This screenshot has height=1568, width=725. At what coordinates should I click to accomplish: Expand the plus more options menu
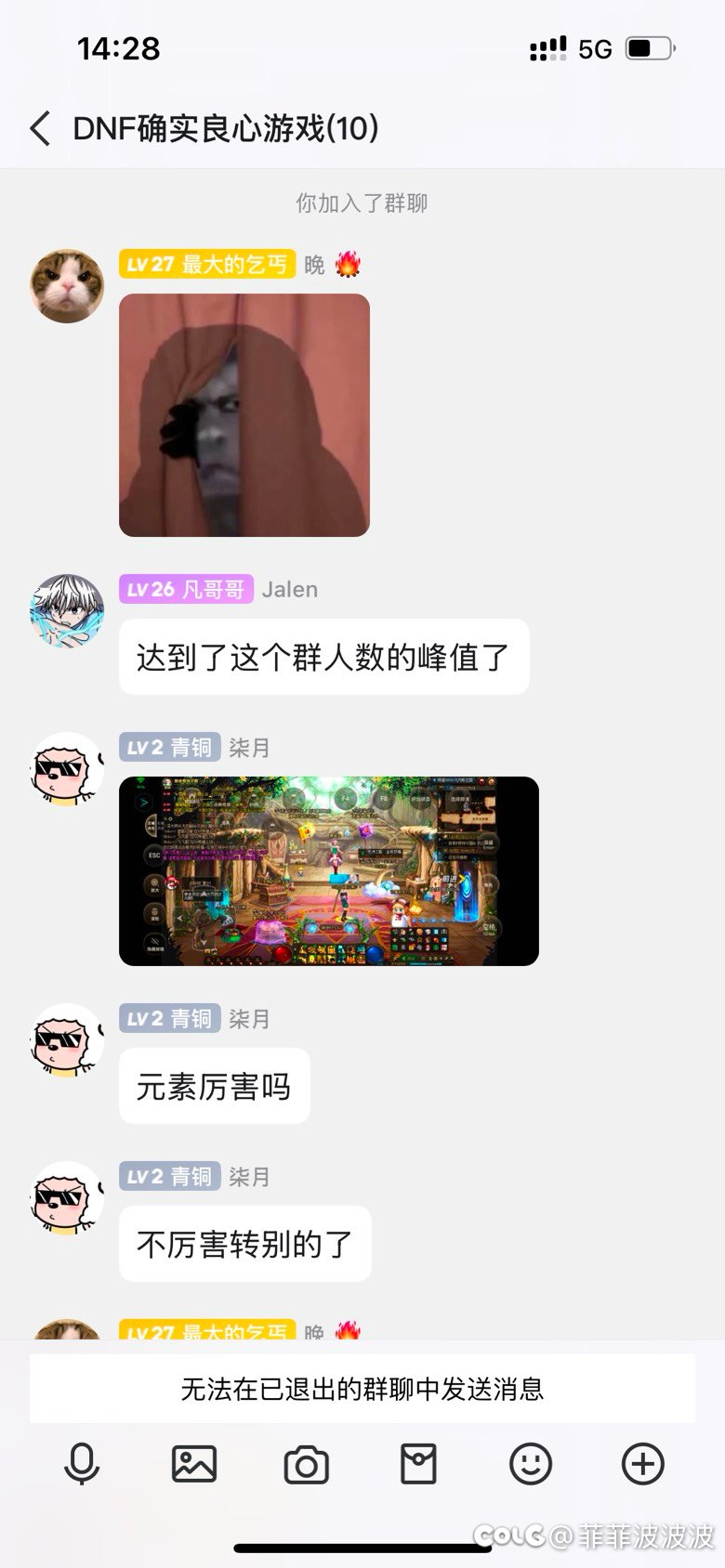pos(642,1465)
